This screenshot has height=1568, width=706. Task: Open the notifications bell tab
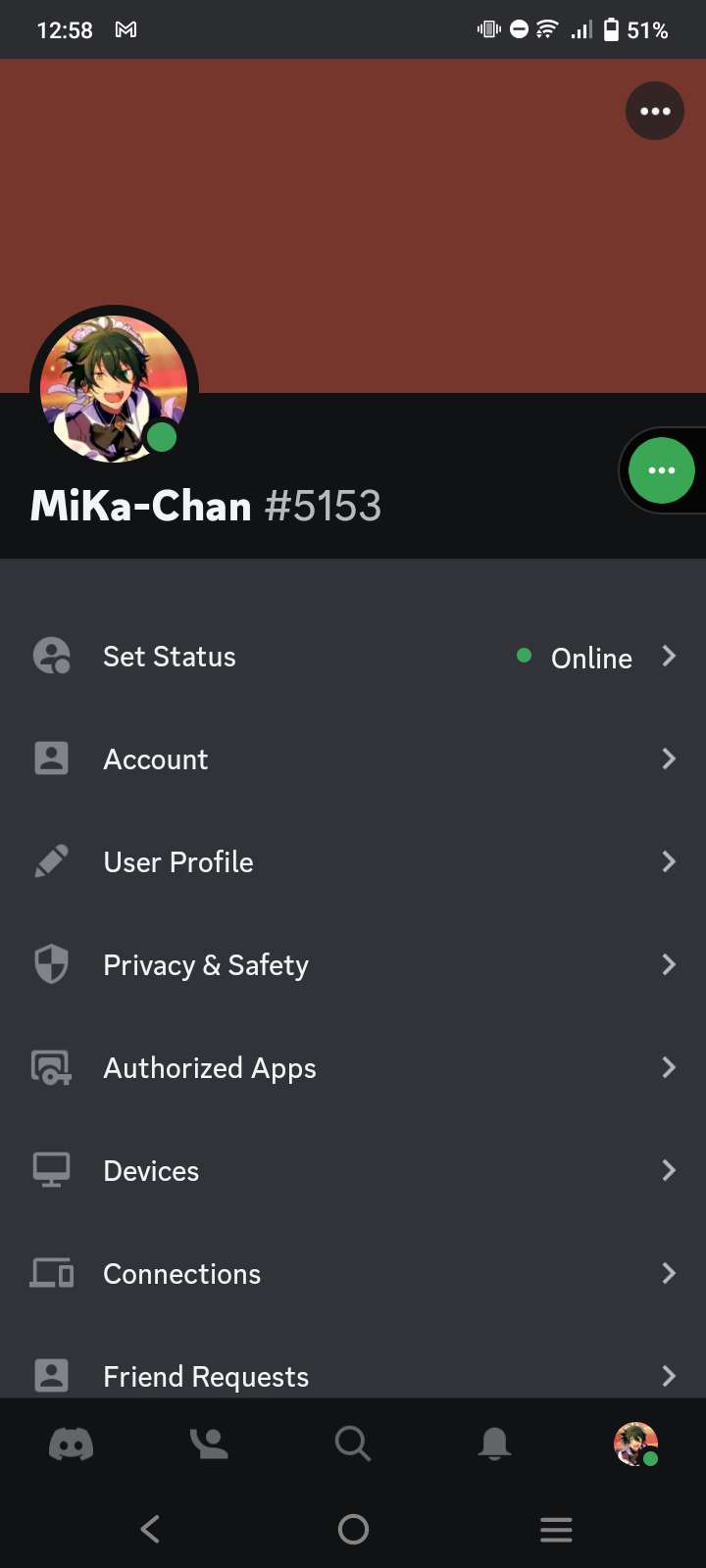click(494, 1444)
